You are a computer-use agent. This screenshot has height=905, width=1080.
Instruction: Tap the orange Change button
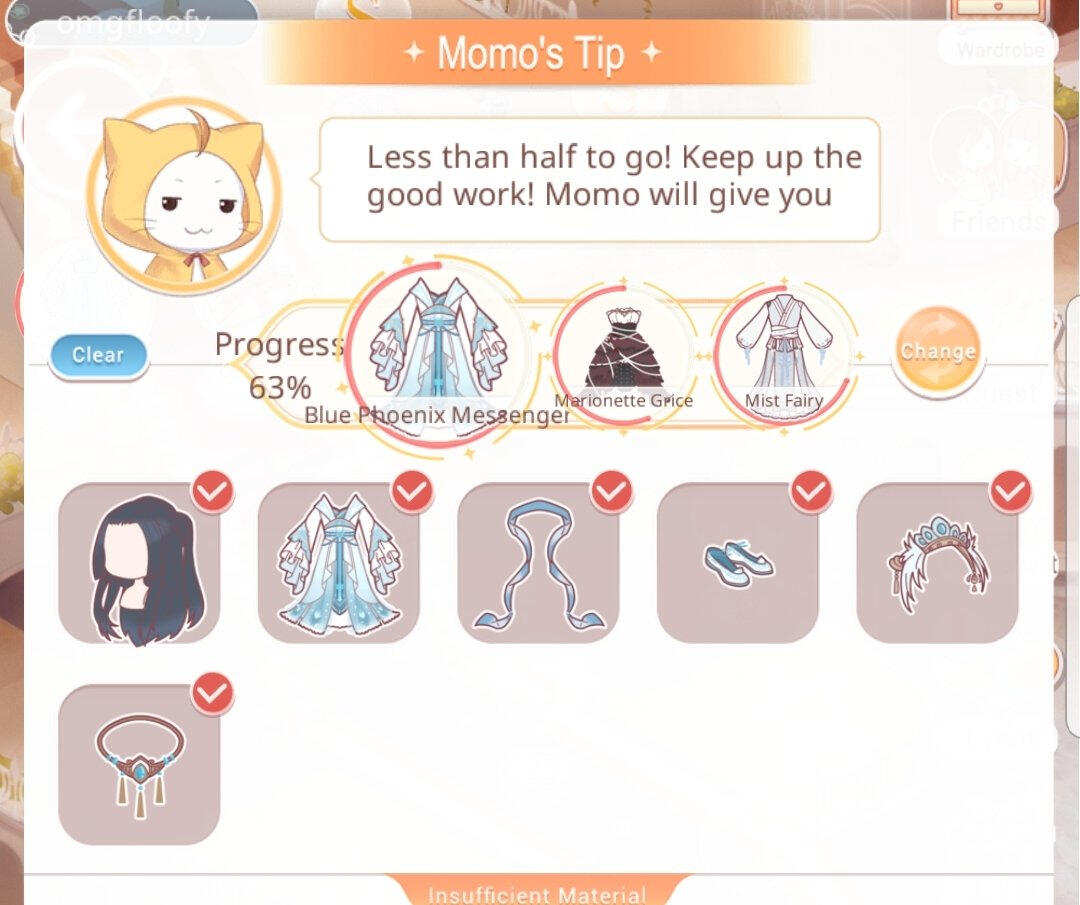pyautogui.click(x=936, y=352)
